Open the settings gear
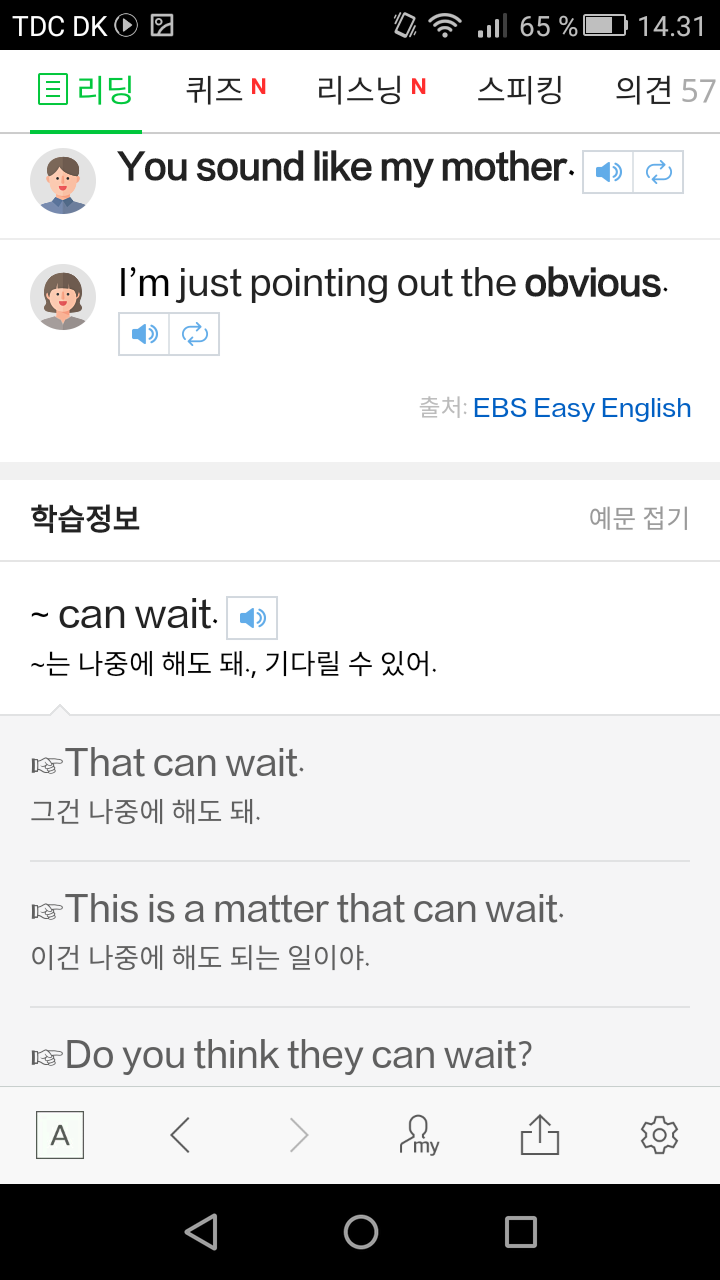Viewport: 720px width, 1280px height. tap(659, 1135)
